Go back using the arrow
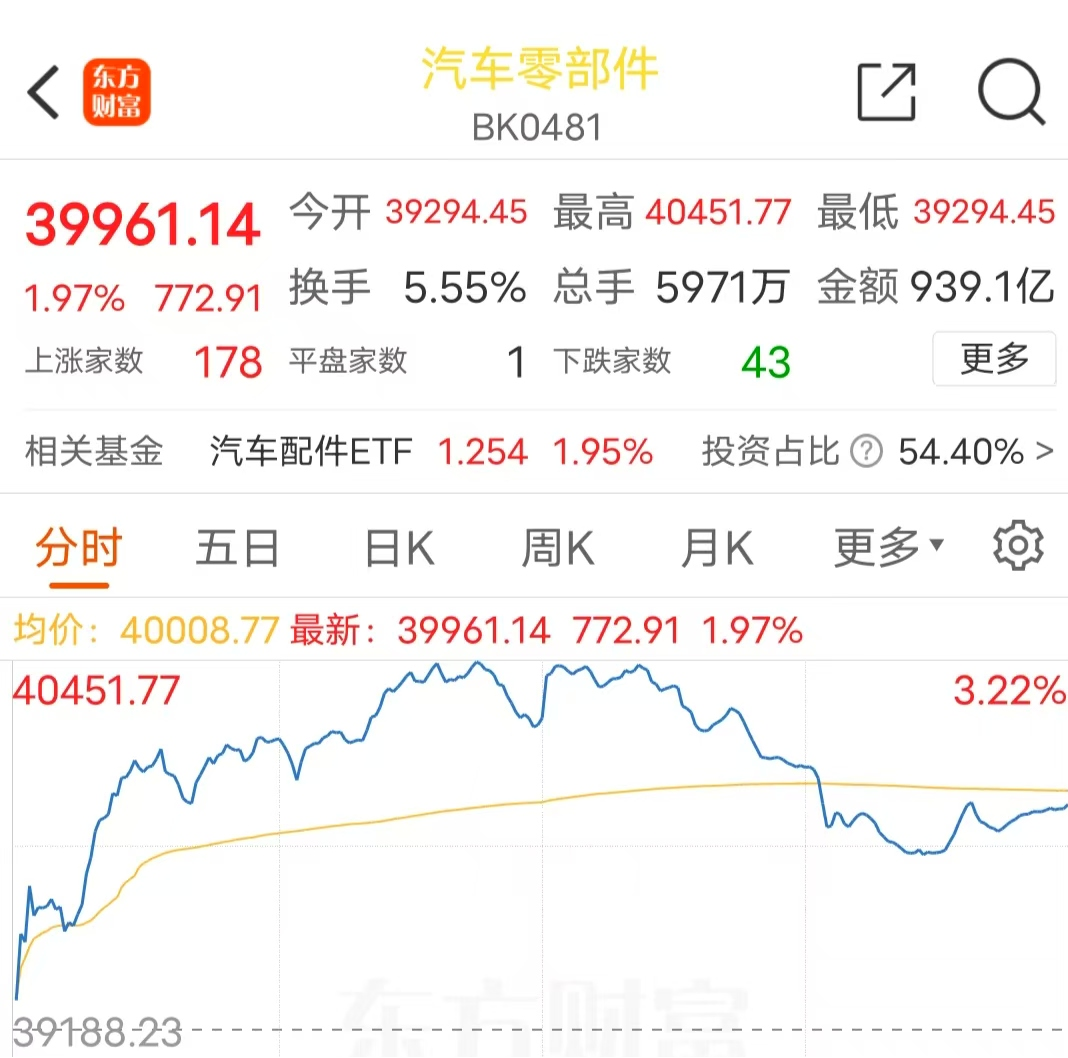This screenshot has width=1068, height=1058. coord(44,93)
